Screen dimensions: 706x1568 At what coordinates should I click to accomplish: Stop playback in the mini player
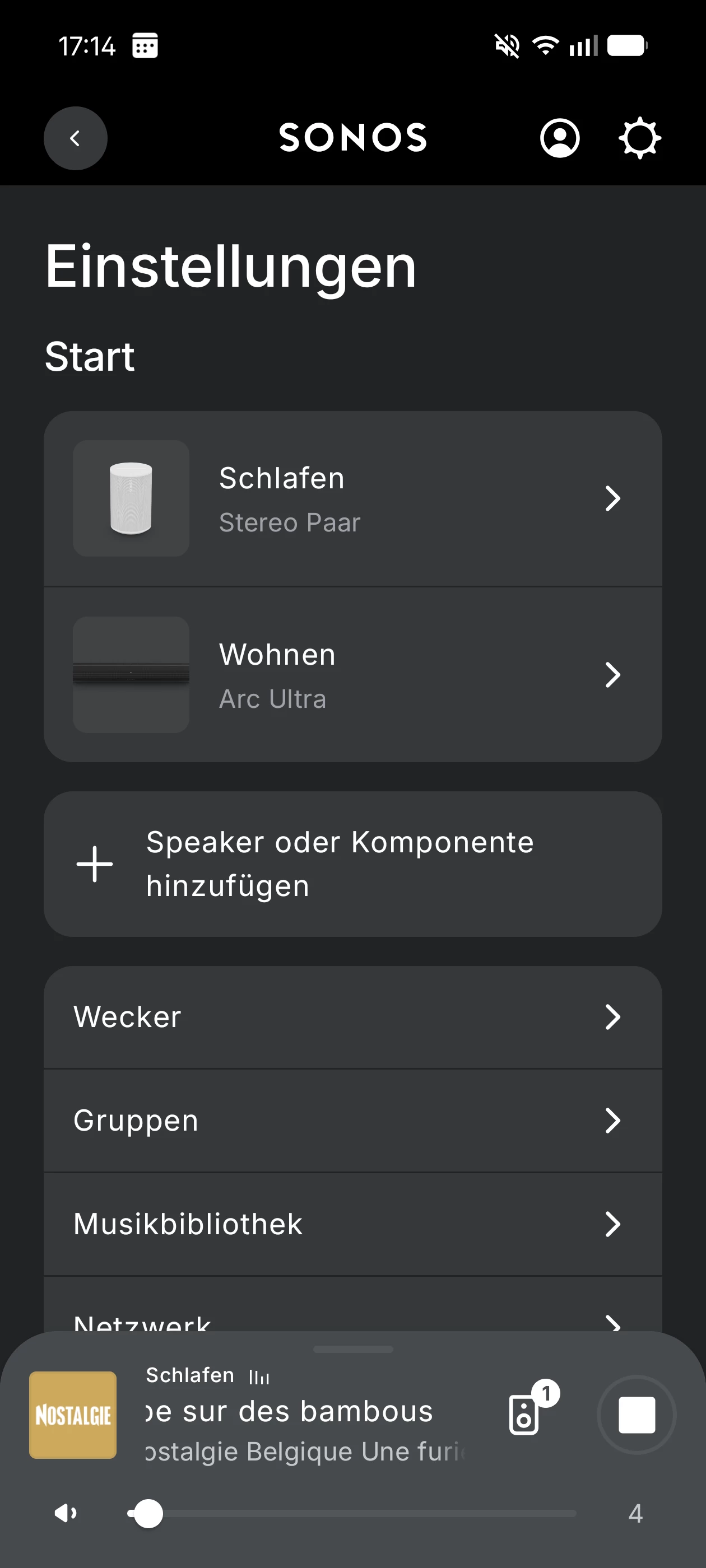pos(636,1415)
